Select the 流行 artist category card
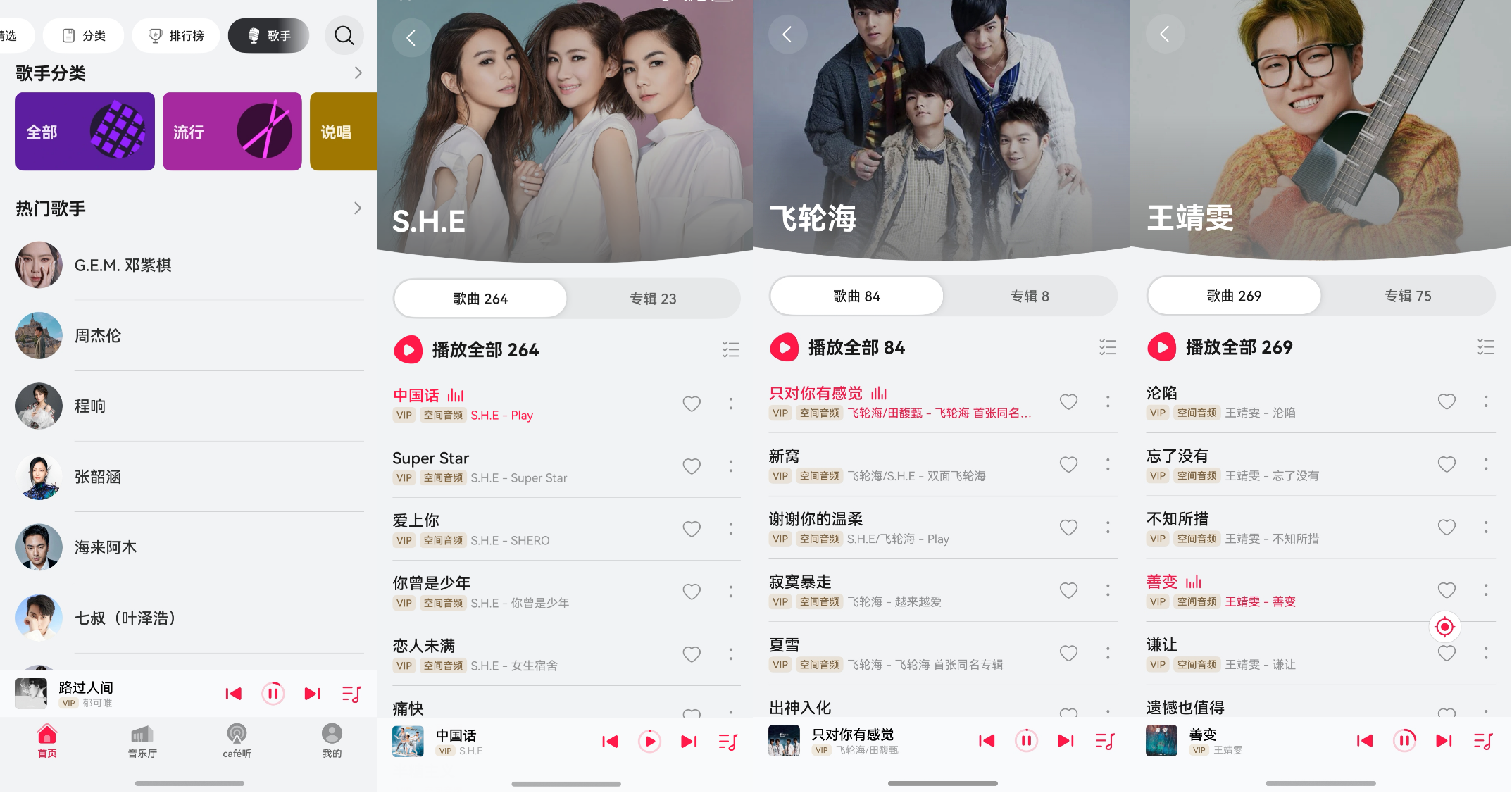Viewport: 1512px width, 793px height. (232, 132)
